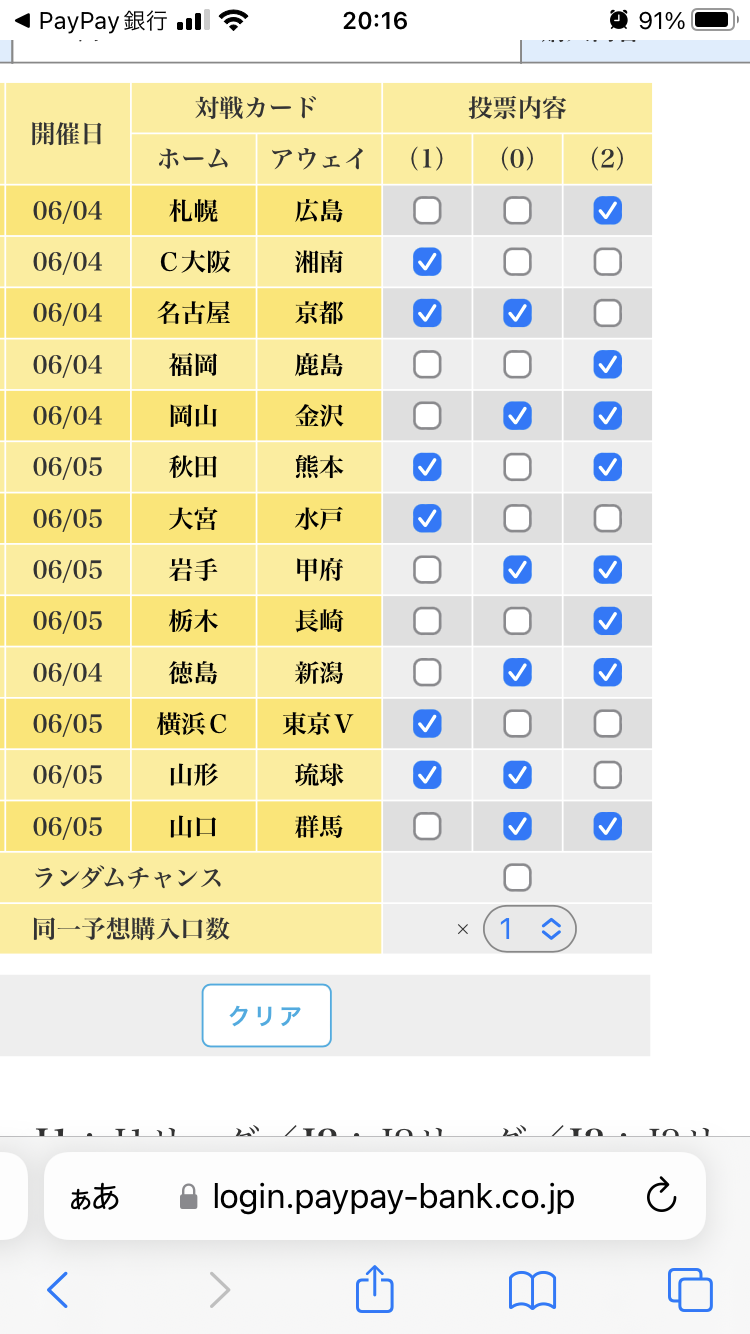Open the 同一予想購入口数 quantity picker

[530, 929]
